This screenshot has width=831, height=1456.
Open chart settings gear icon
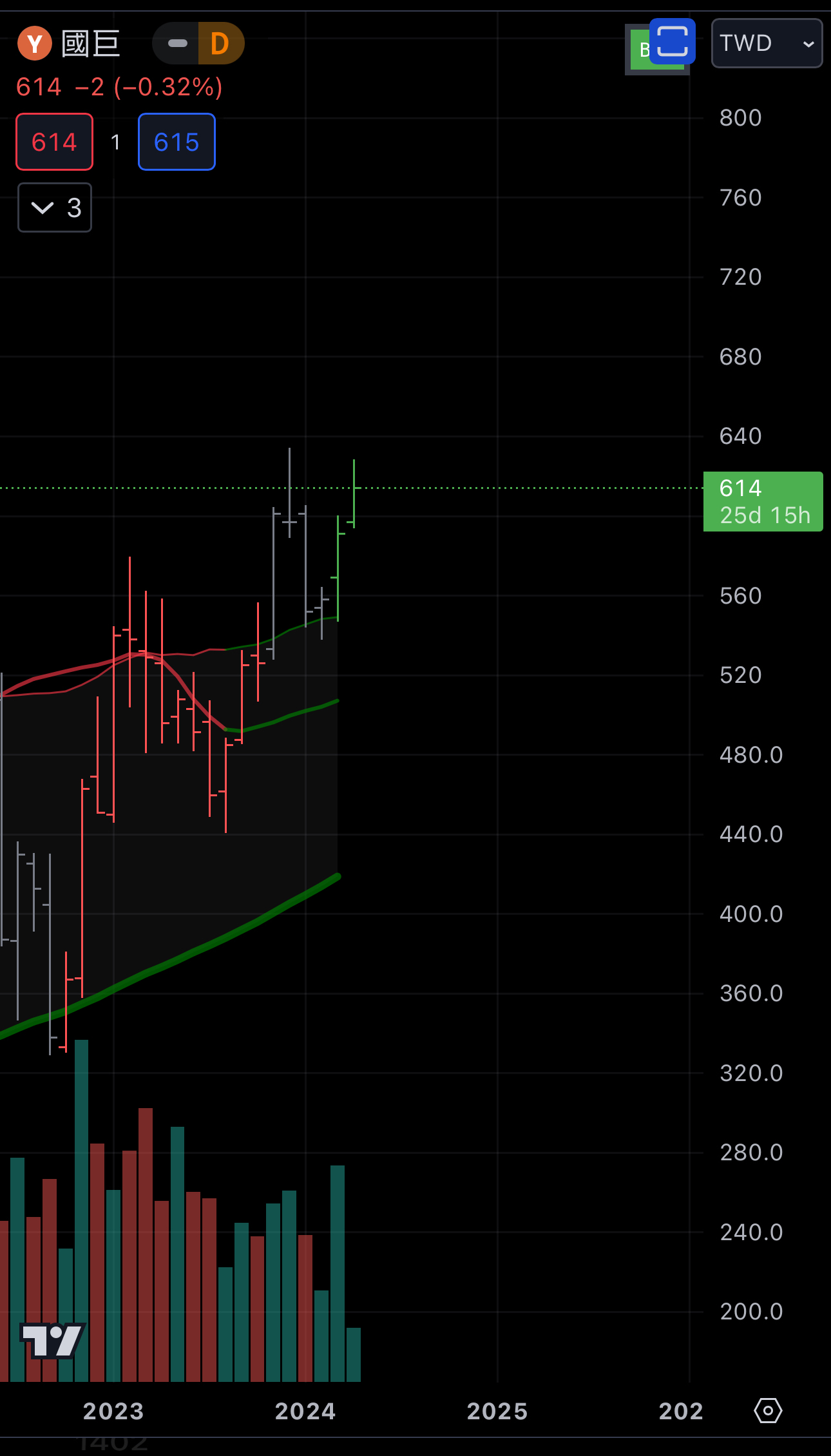click(768, 1411)
